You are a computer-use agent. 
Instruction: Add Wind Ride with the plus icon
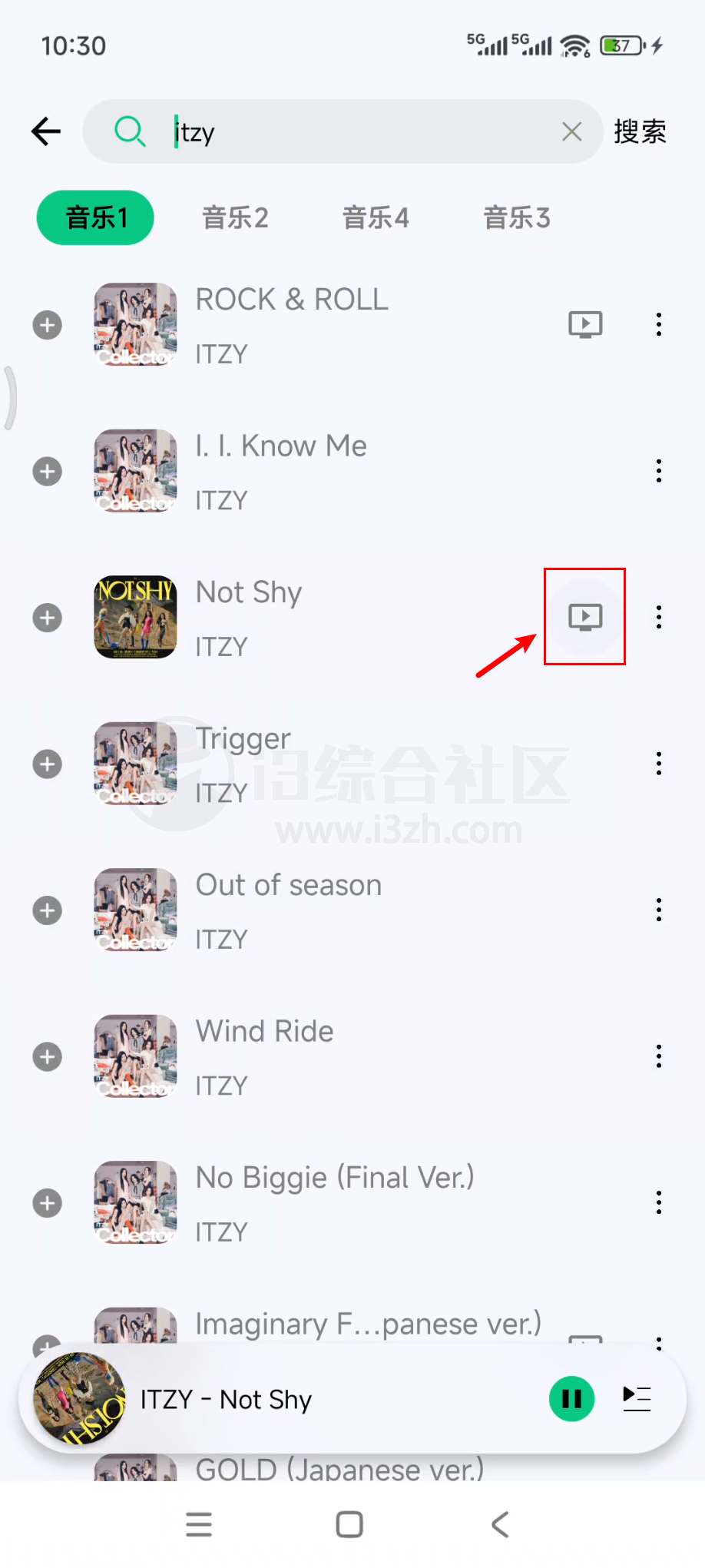coord(48,1057)
